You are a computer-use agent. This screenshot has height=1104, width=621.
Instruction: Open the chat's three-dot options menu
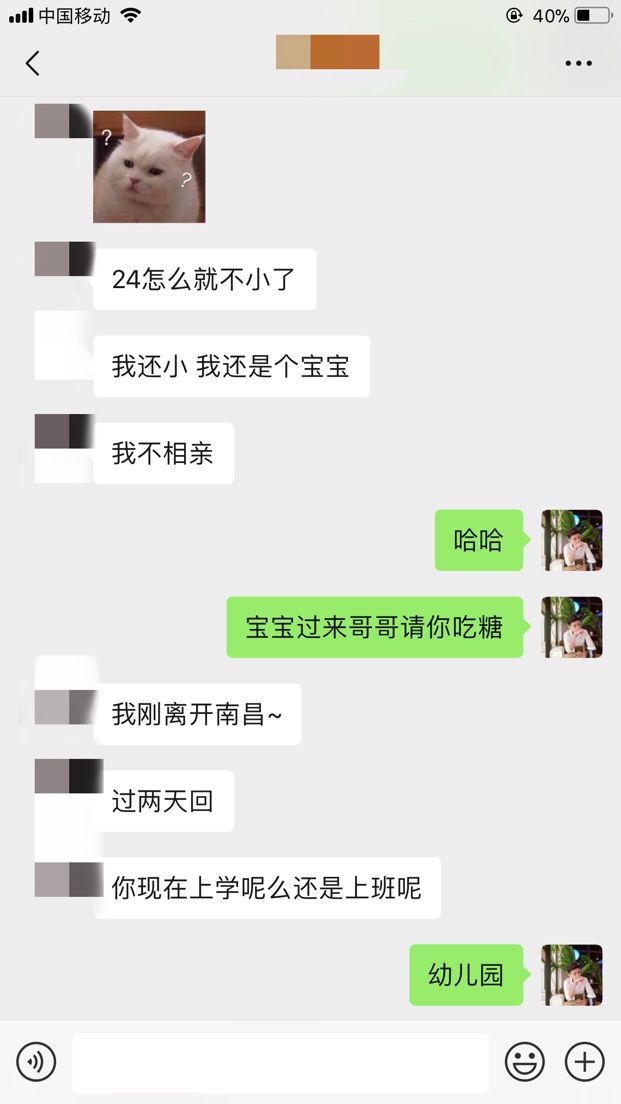click(x=578, y=63)
